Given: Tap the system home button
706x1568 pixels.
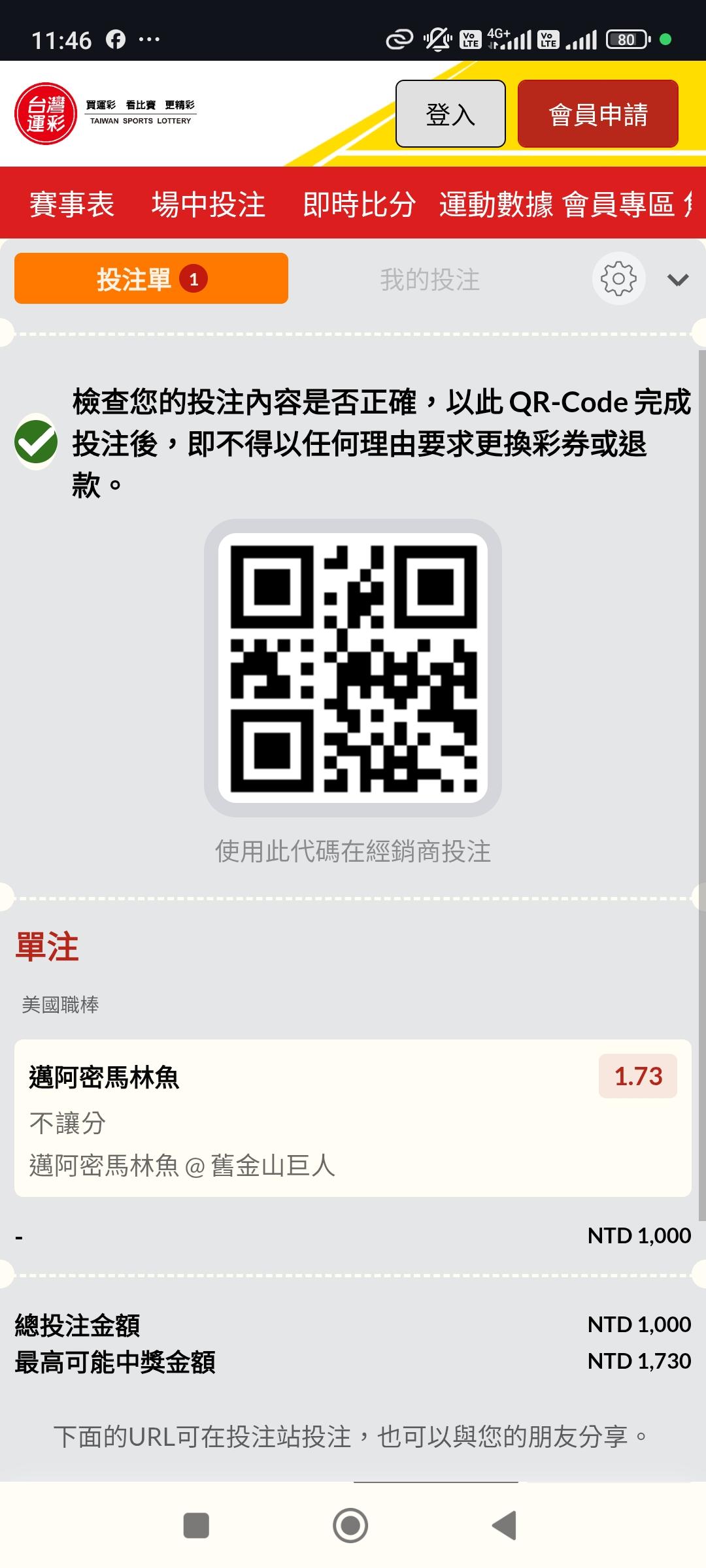Looking at the screenshot, I should 350,1526.
